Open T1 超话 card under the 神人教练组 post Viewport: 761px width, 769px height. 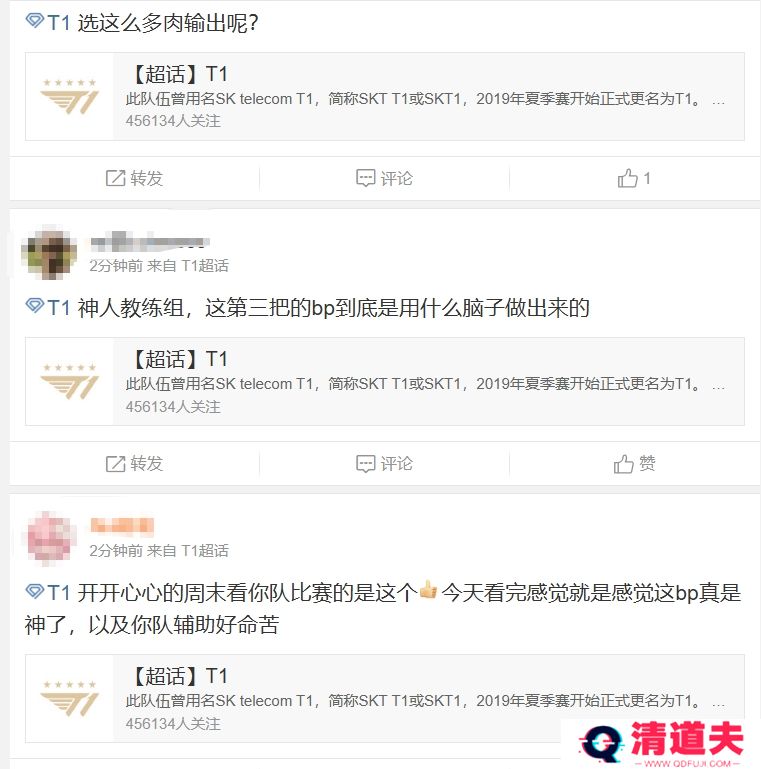click(384, 382)
